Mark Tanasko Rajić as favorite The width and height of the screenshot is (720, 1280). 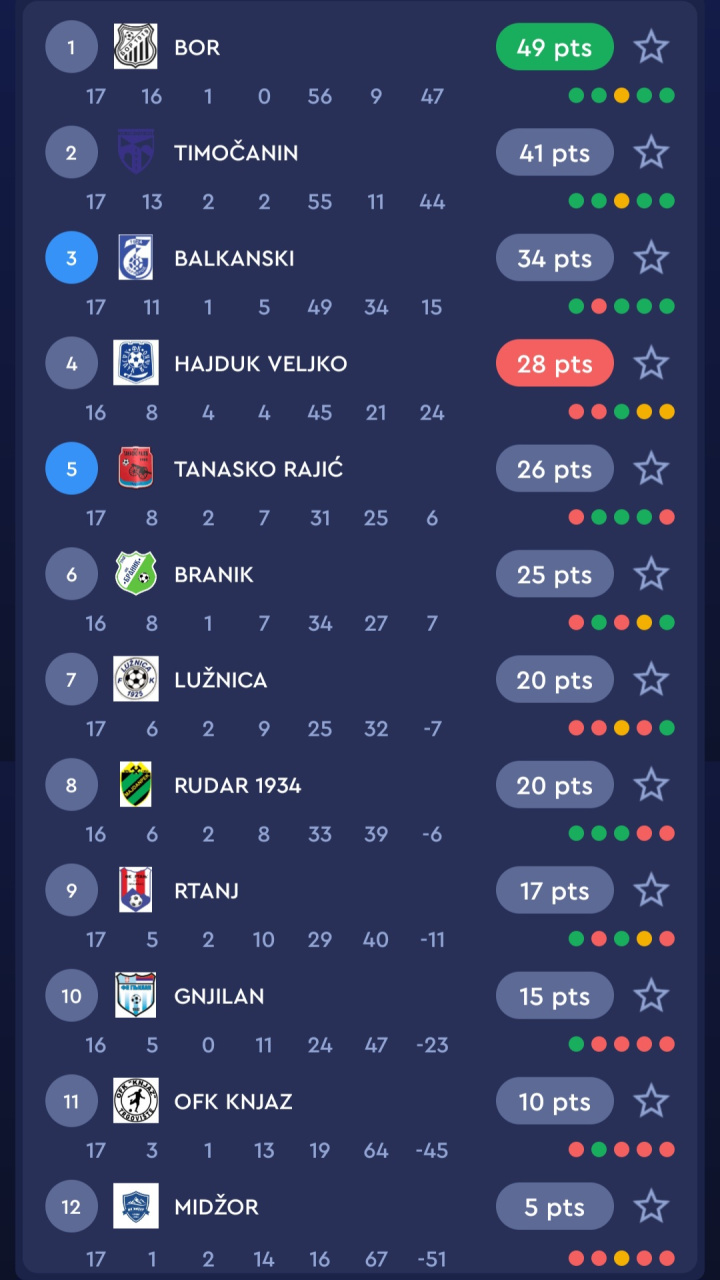(x=651, y=469)
